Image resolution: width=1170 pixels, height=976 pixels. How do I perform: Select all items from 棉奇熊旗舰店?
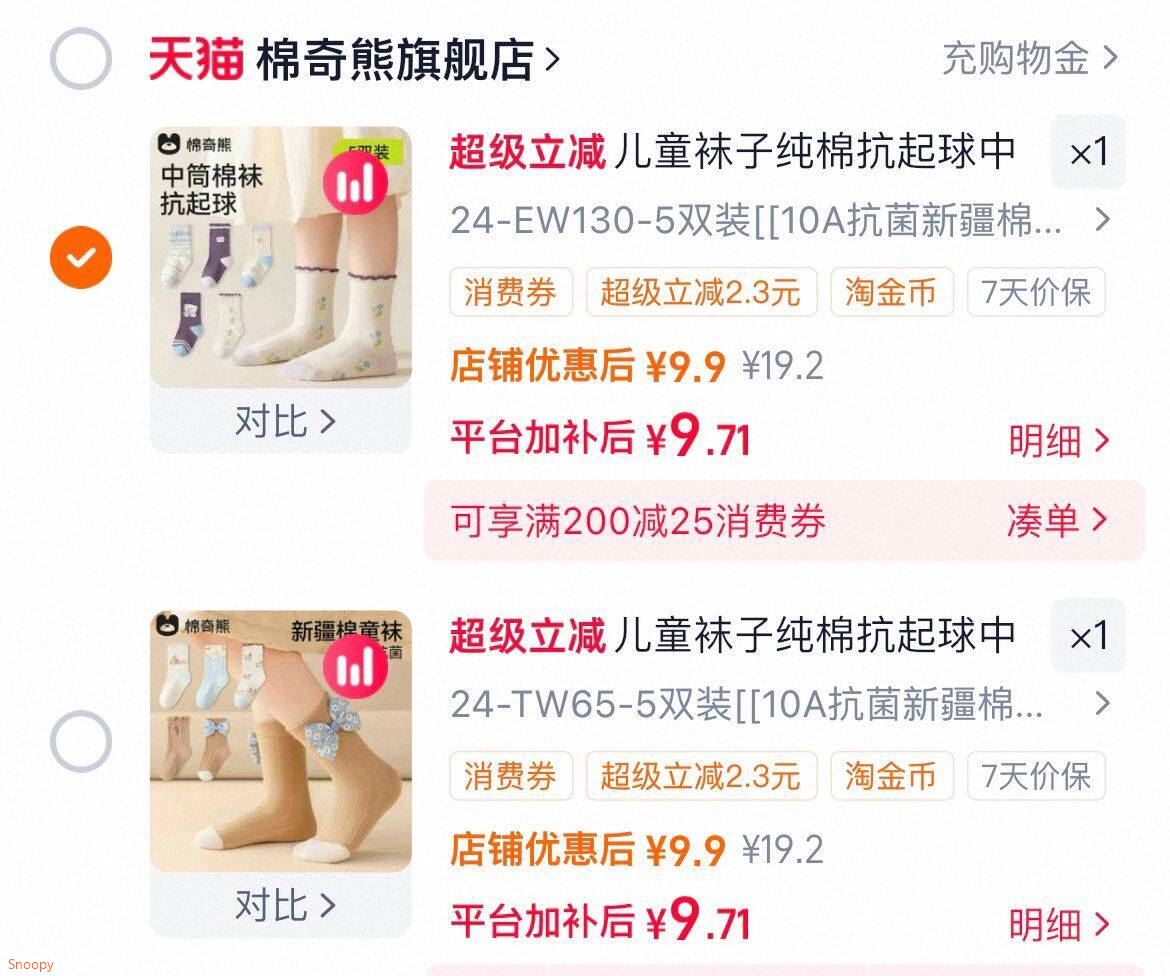pos(81,58)
